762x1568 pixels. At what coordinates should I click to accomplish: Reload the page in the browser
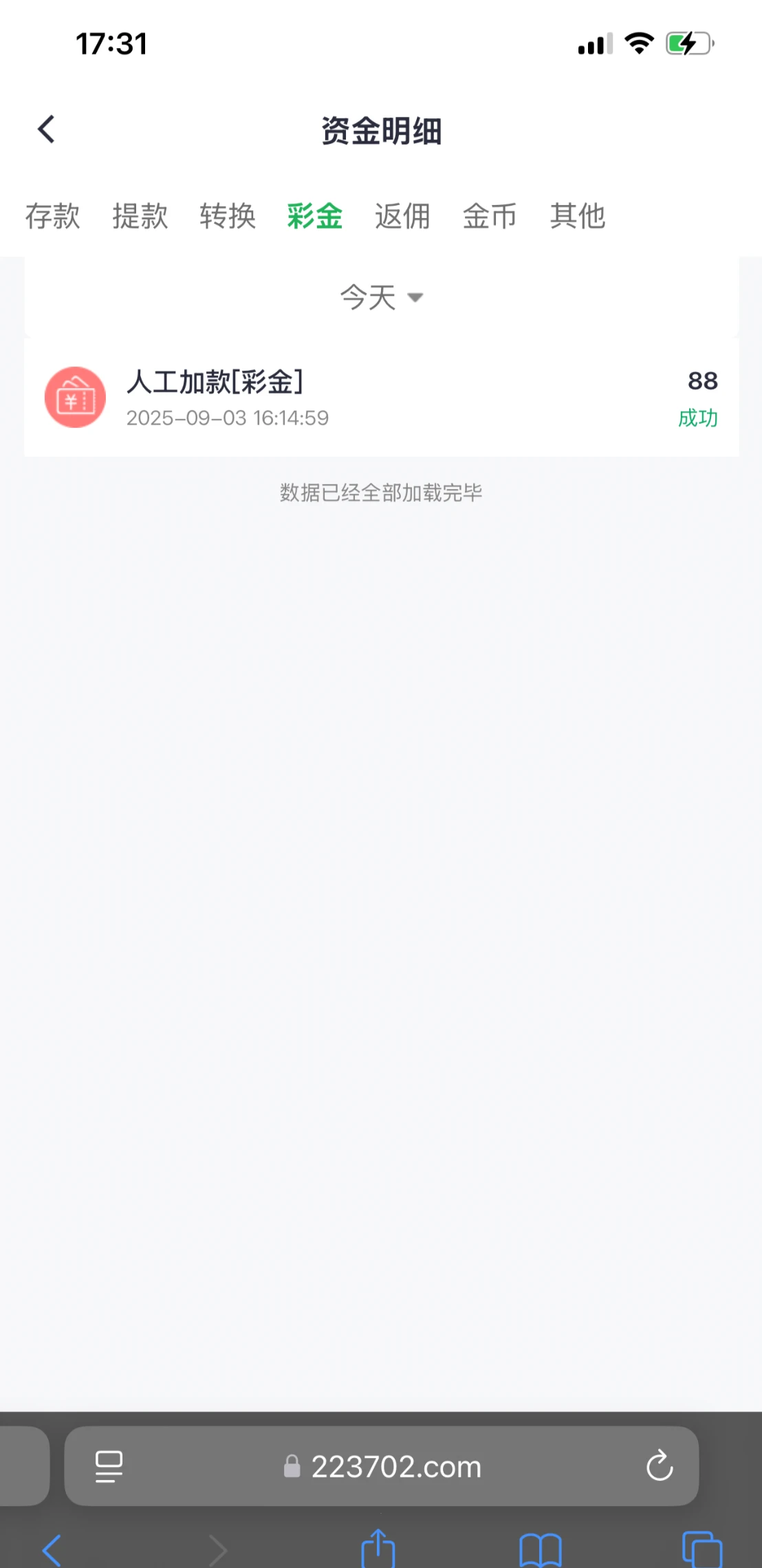click(x=660, y=1466)
